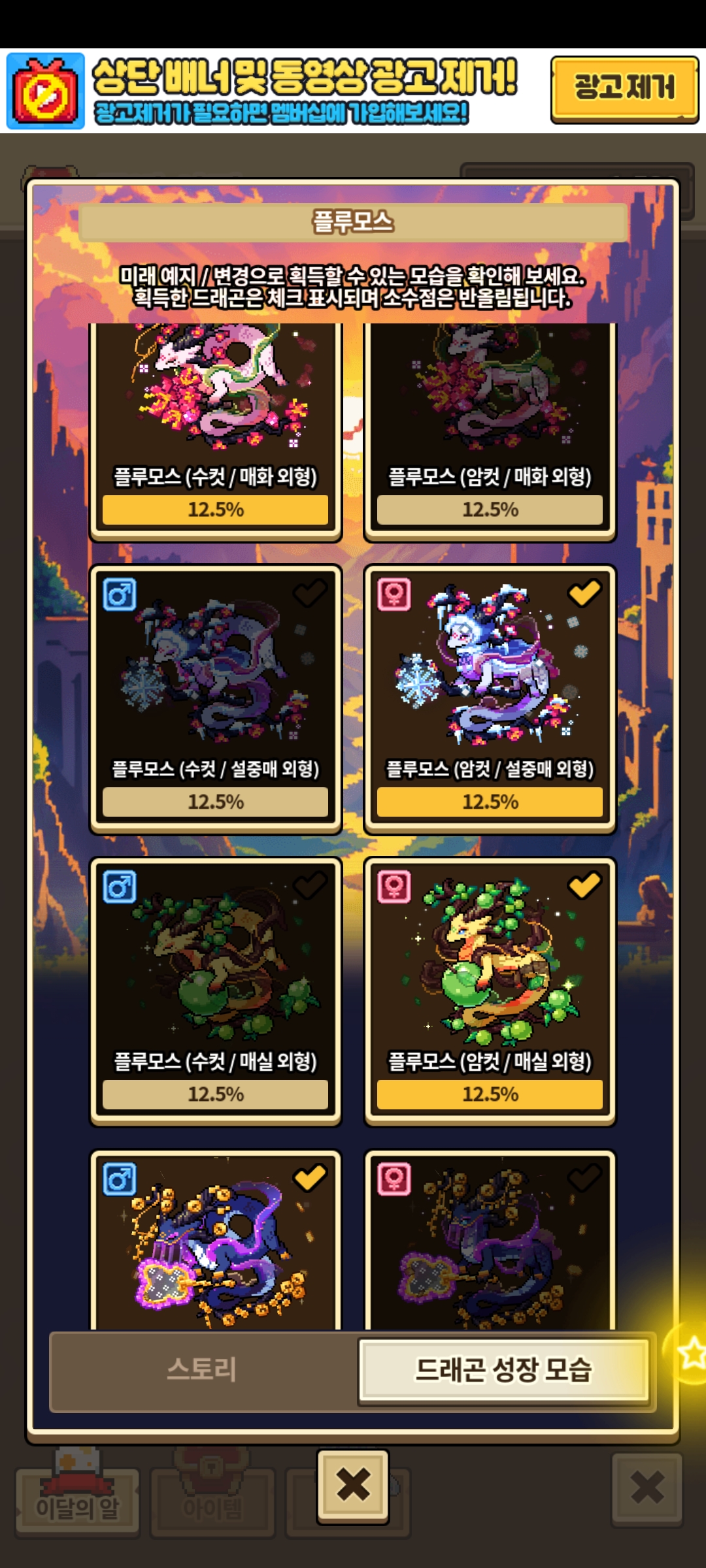Open 플루모스 (수컷 / 매화 외형) card
This screenshot has height=1568, width=706.
[216, 431]
